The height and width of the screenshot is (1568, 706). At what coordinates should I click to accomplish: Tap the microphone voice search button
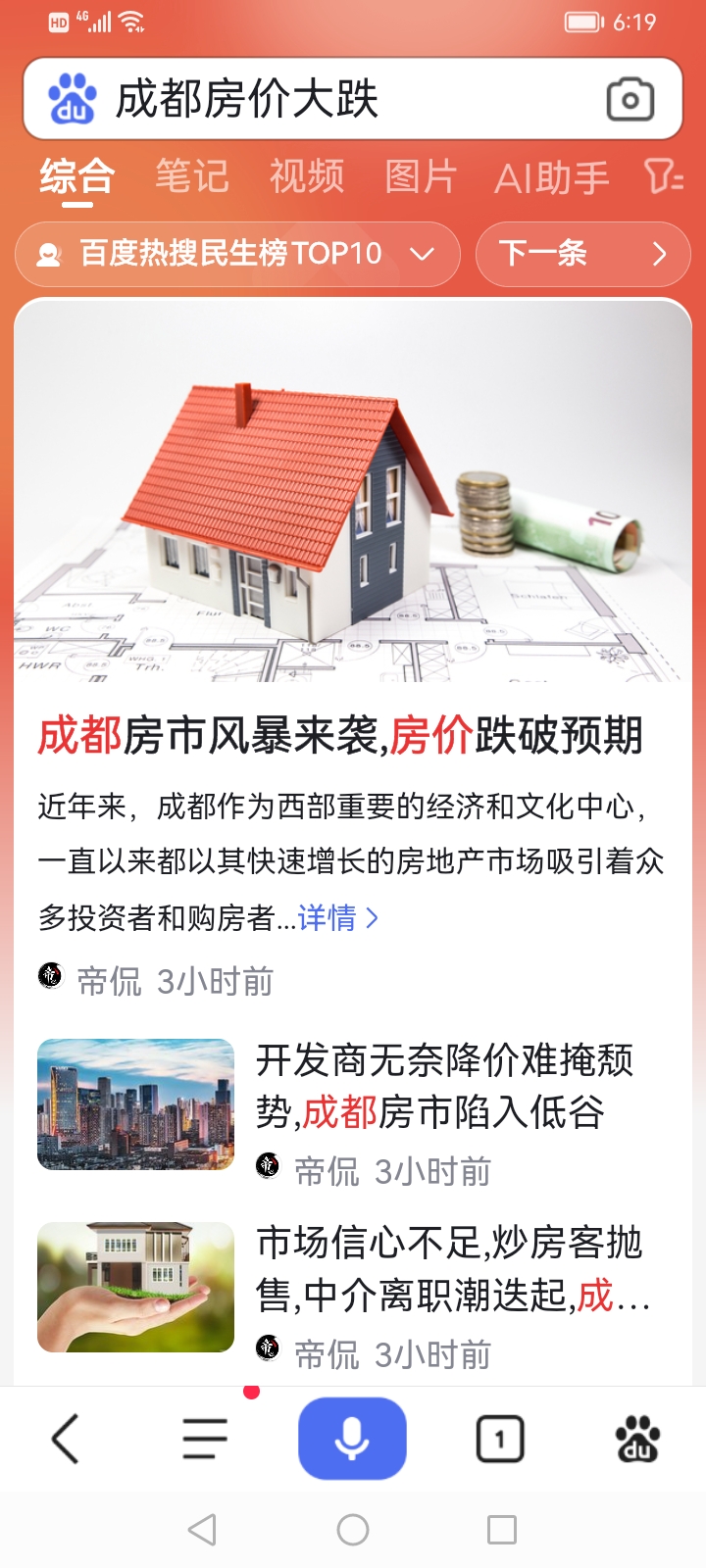click(352, 1438)
